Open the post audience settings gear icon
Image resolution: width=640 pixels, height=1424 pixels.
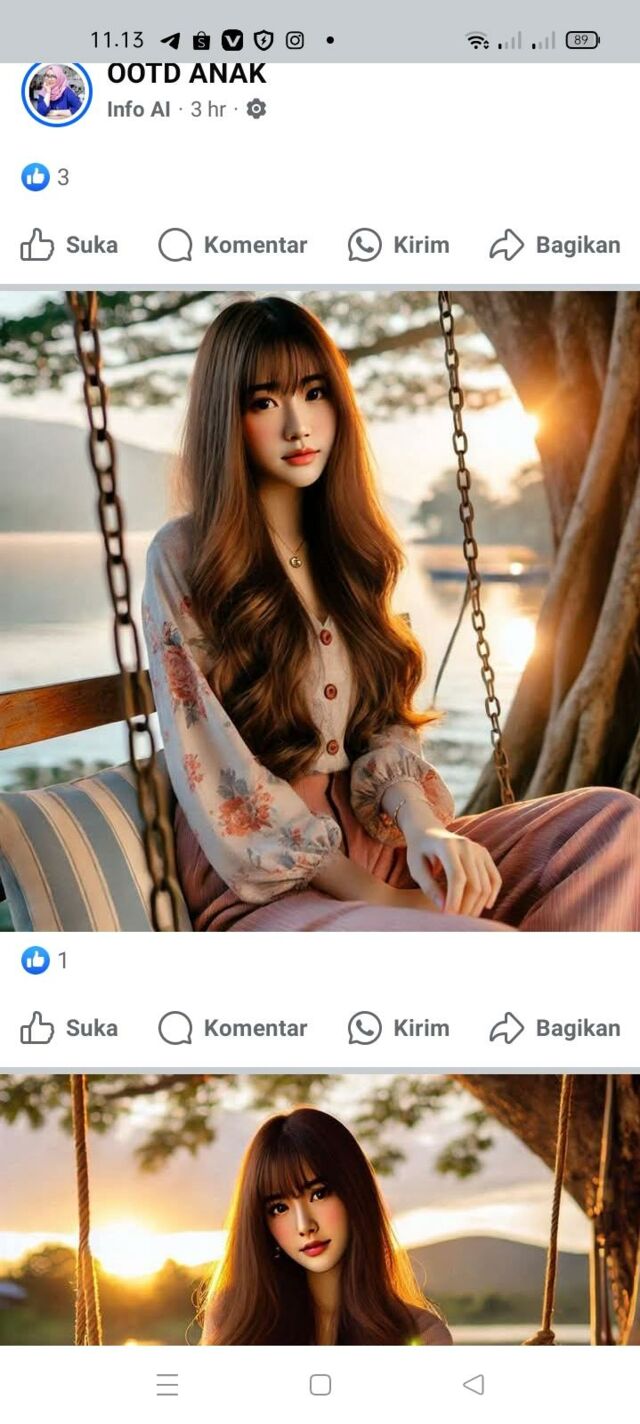(x=257, y=109)
